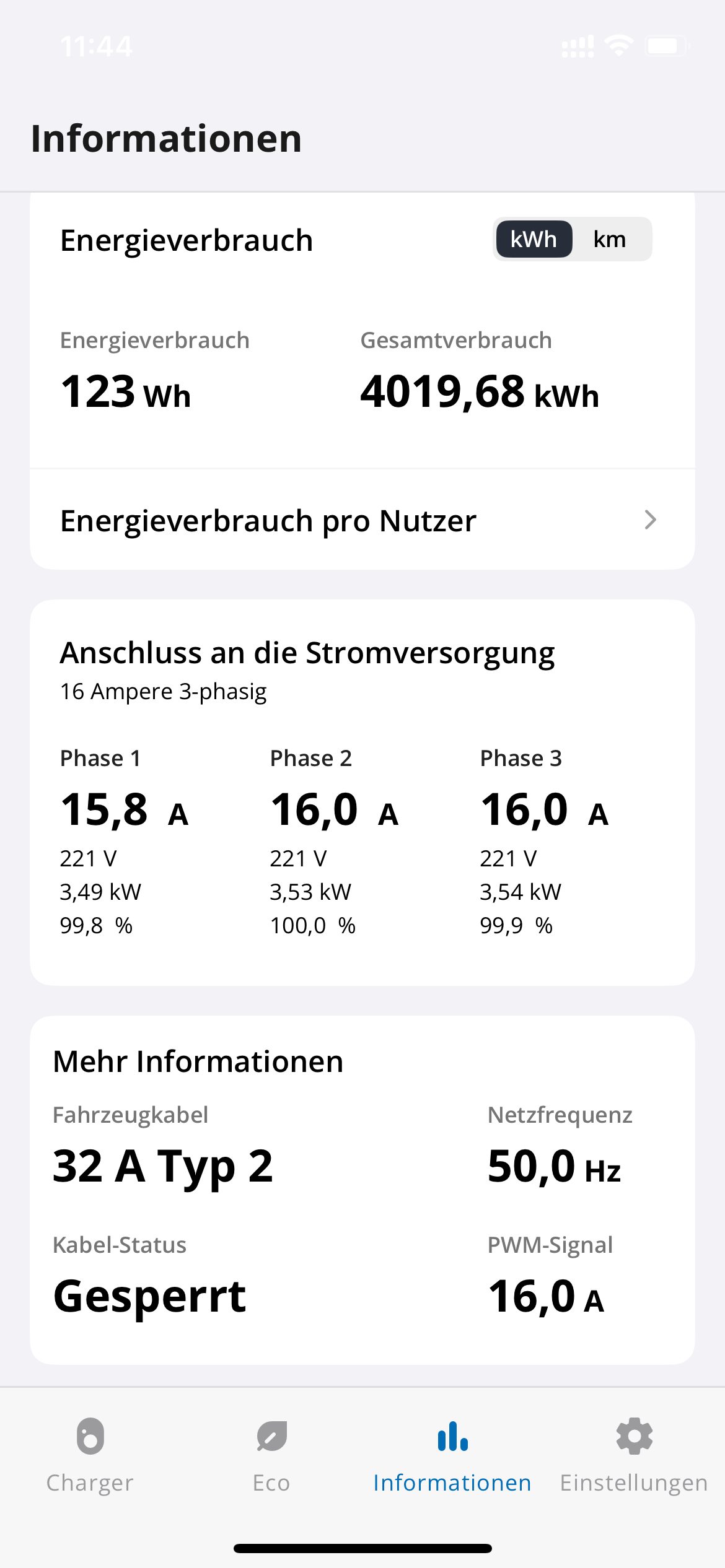Go to the Charger tab
Viewport: 725px width, 1568px height.
[90, 1455]
